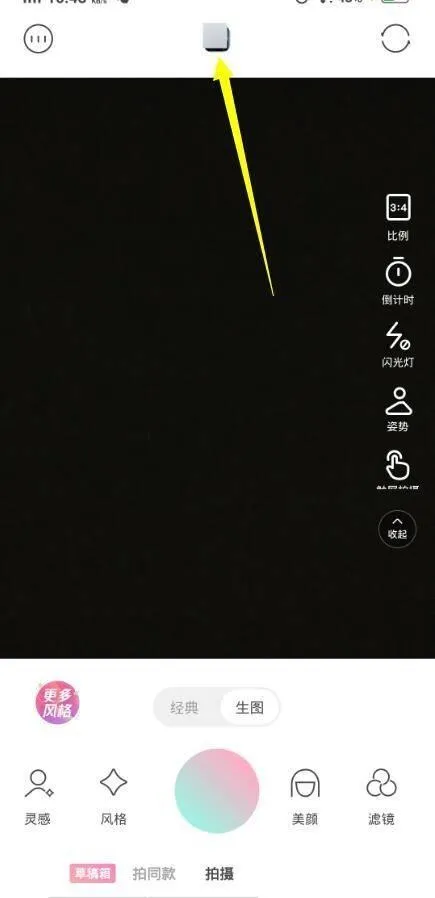The image size is (435, 898).
Task: Switch to the 拍摄 tab
Action: (x=219, y=873)
